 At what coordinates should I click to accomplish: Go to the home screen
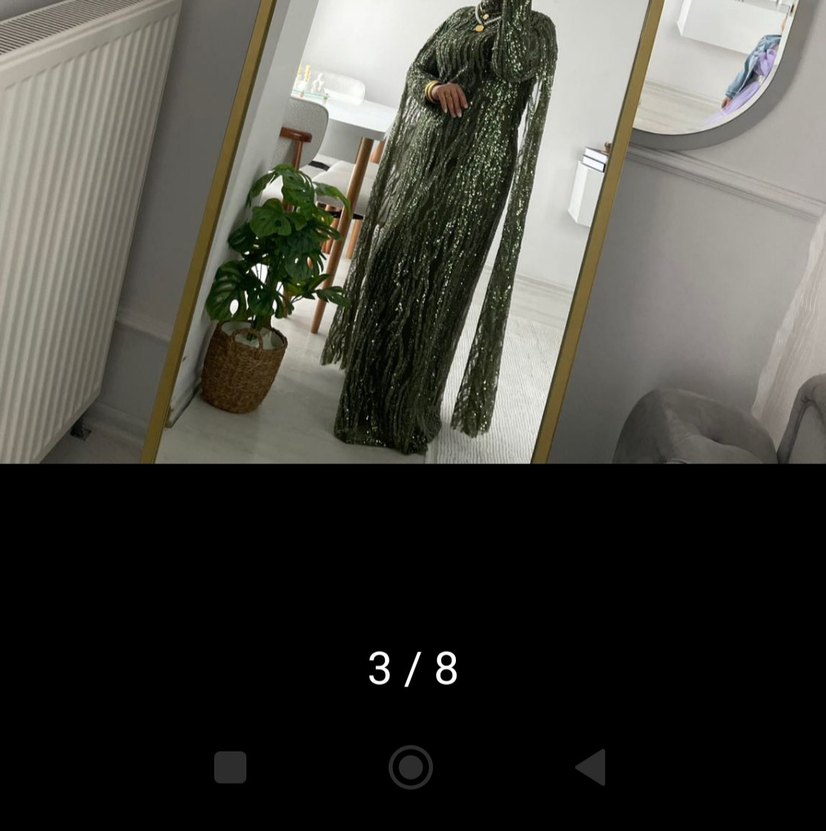pyautogui.click(x=411, y=767)
